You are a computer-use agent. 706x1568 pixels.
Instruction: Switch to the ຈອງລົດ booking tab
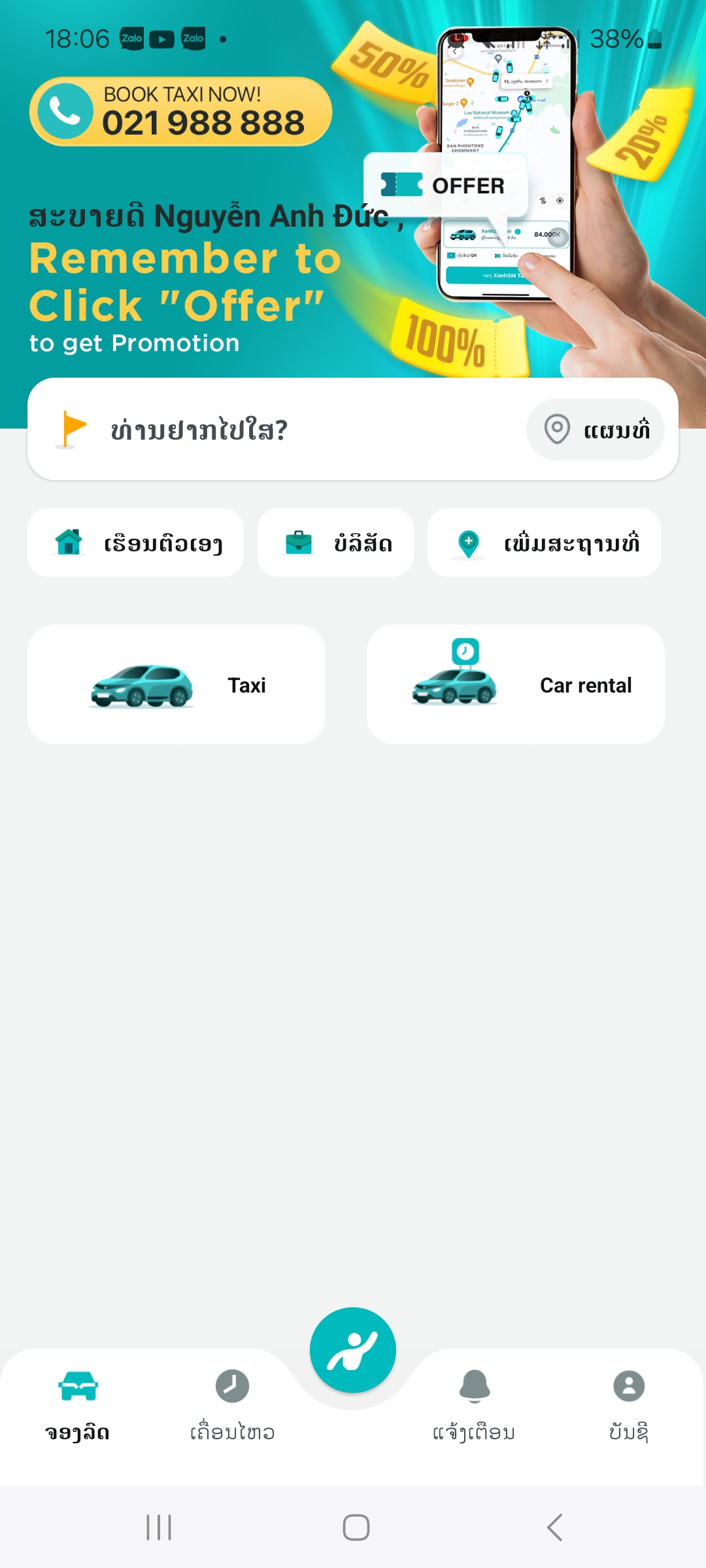click(x=78, y=1405)
